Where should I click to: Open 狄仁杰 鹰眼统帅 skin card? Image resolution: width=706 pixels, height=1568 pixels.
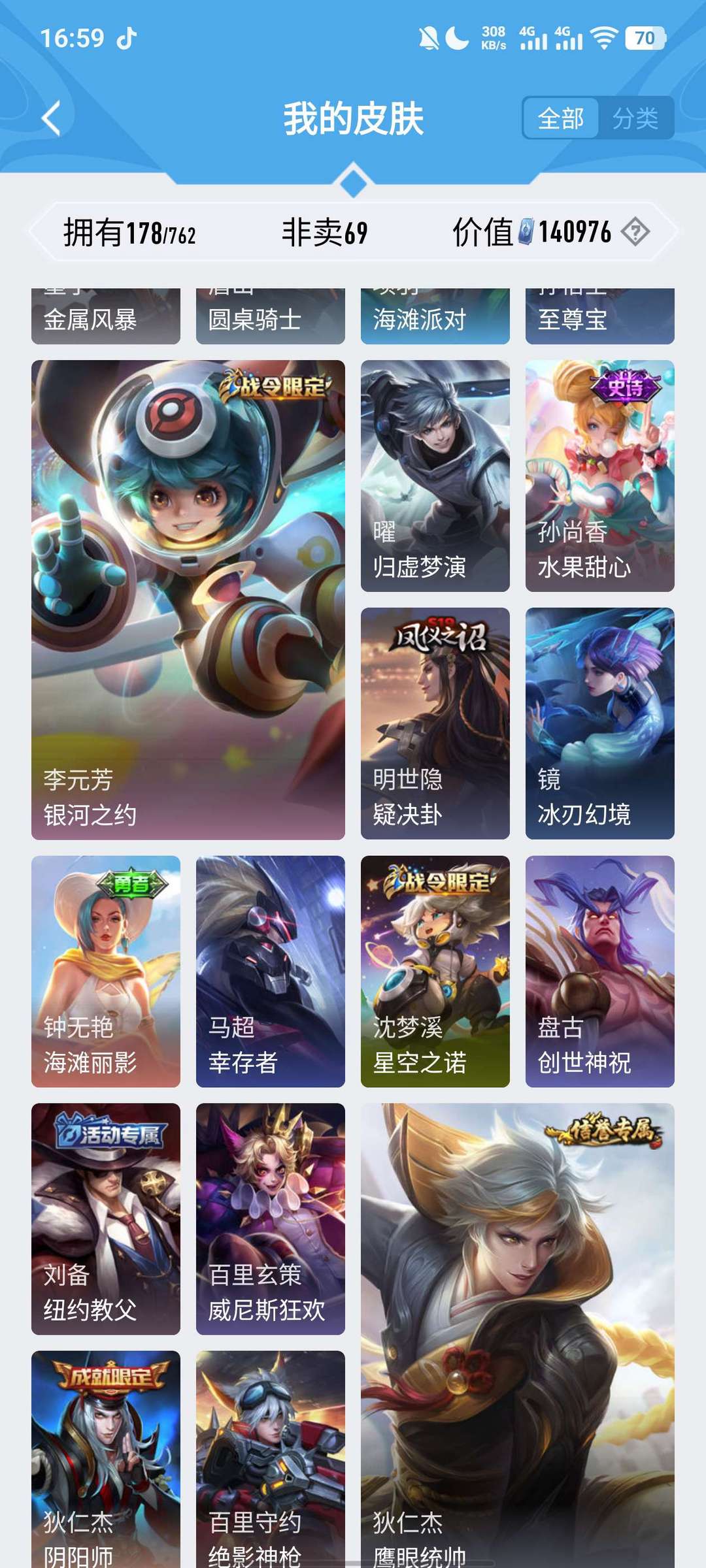[518, 1335]
